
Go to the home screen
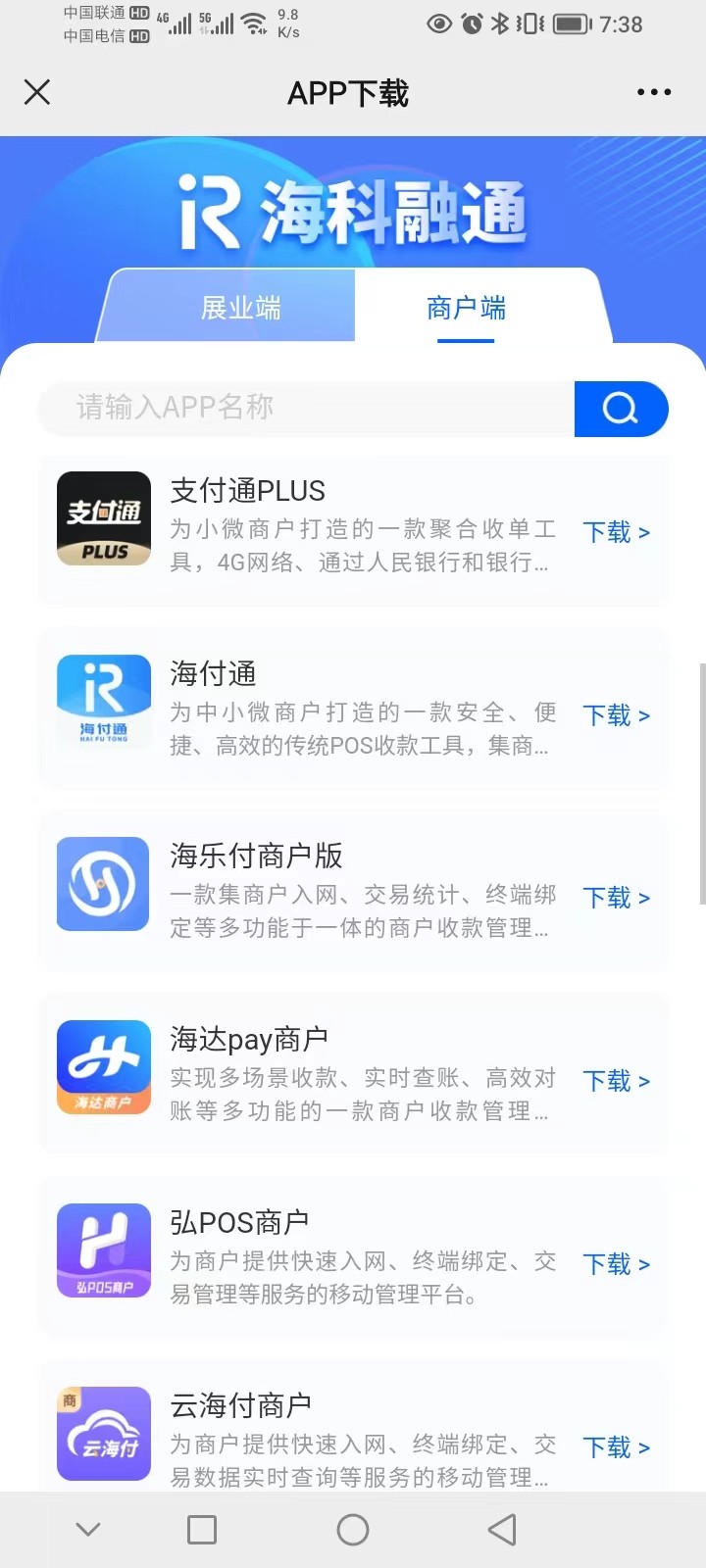click(x=353, y=1530)
